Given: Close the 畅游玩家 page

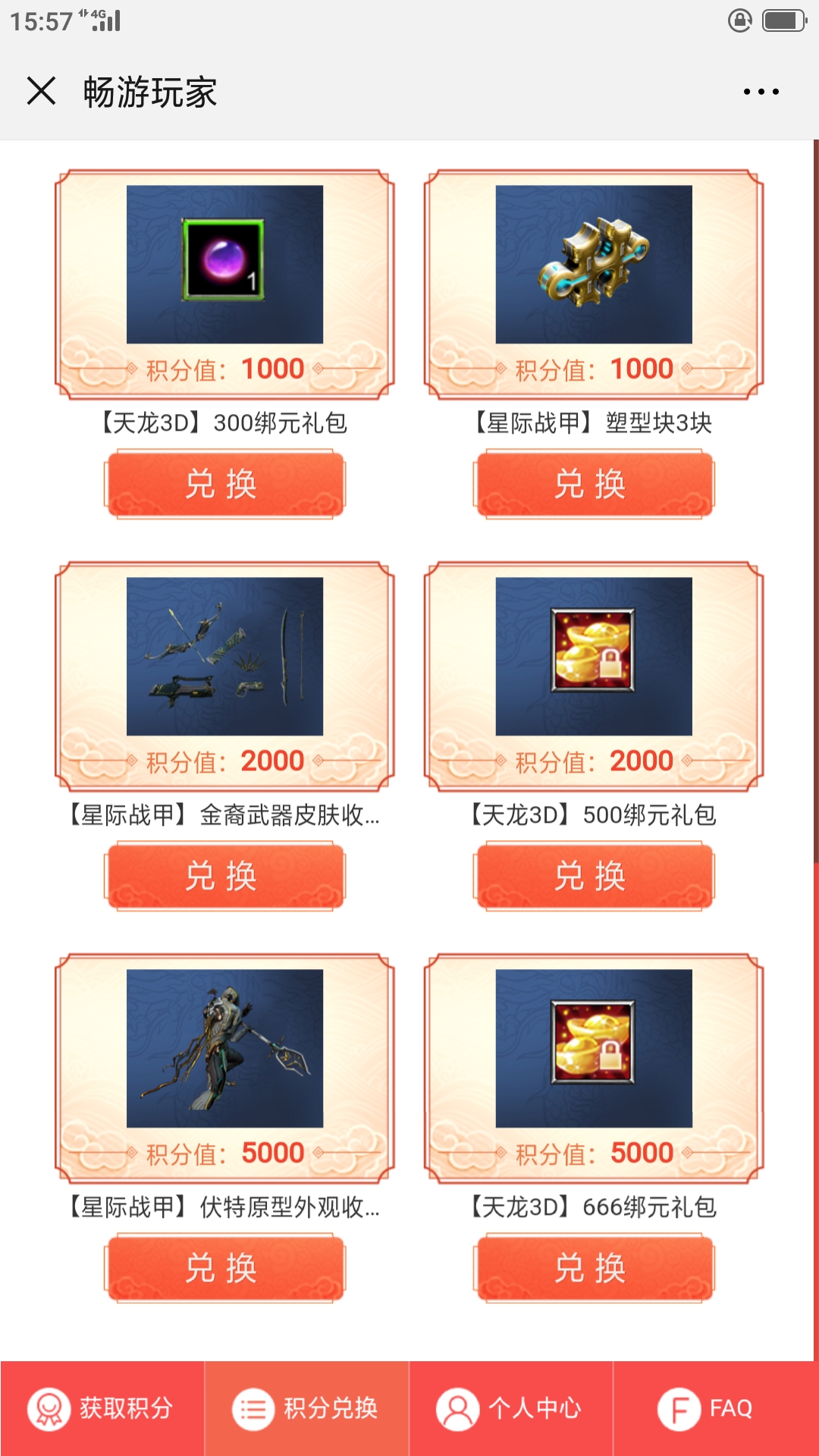Looking at the screenshot, I should pos(42,91).
